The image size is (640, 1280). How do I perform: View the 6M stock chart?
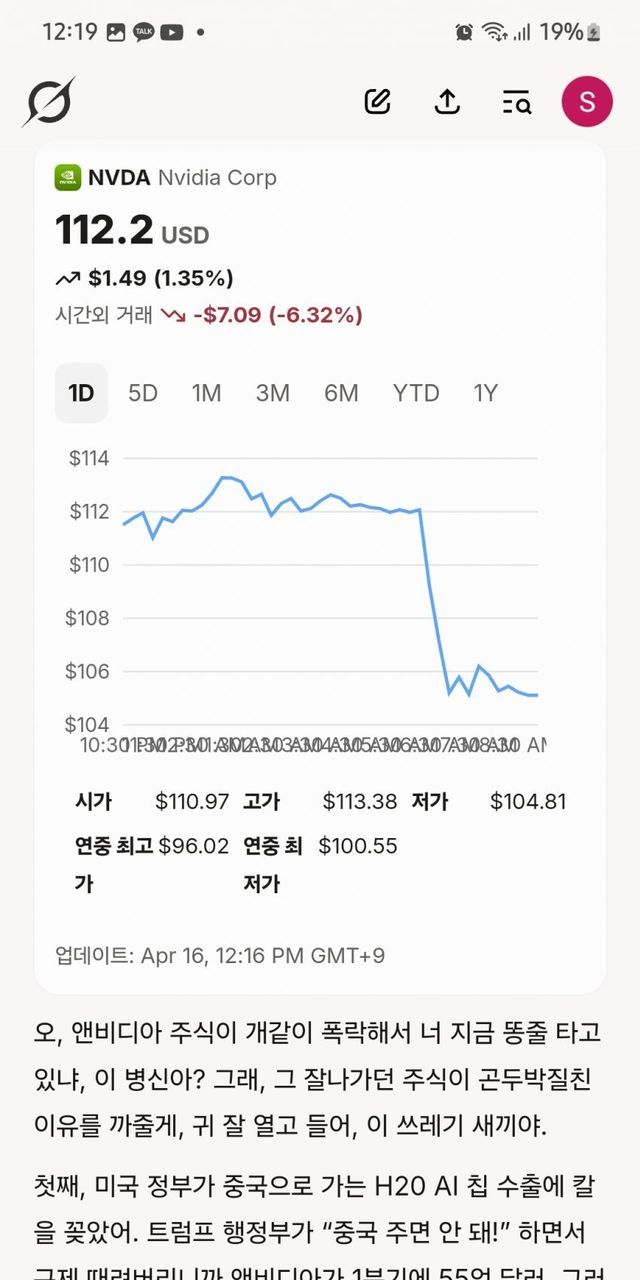pyautogui.click(x=341, y=393)
